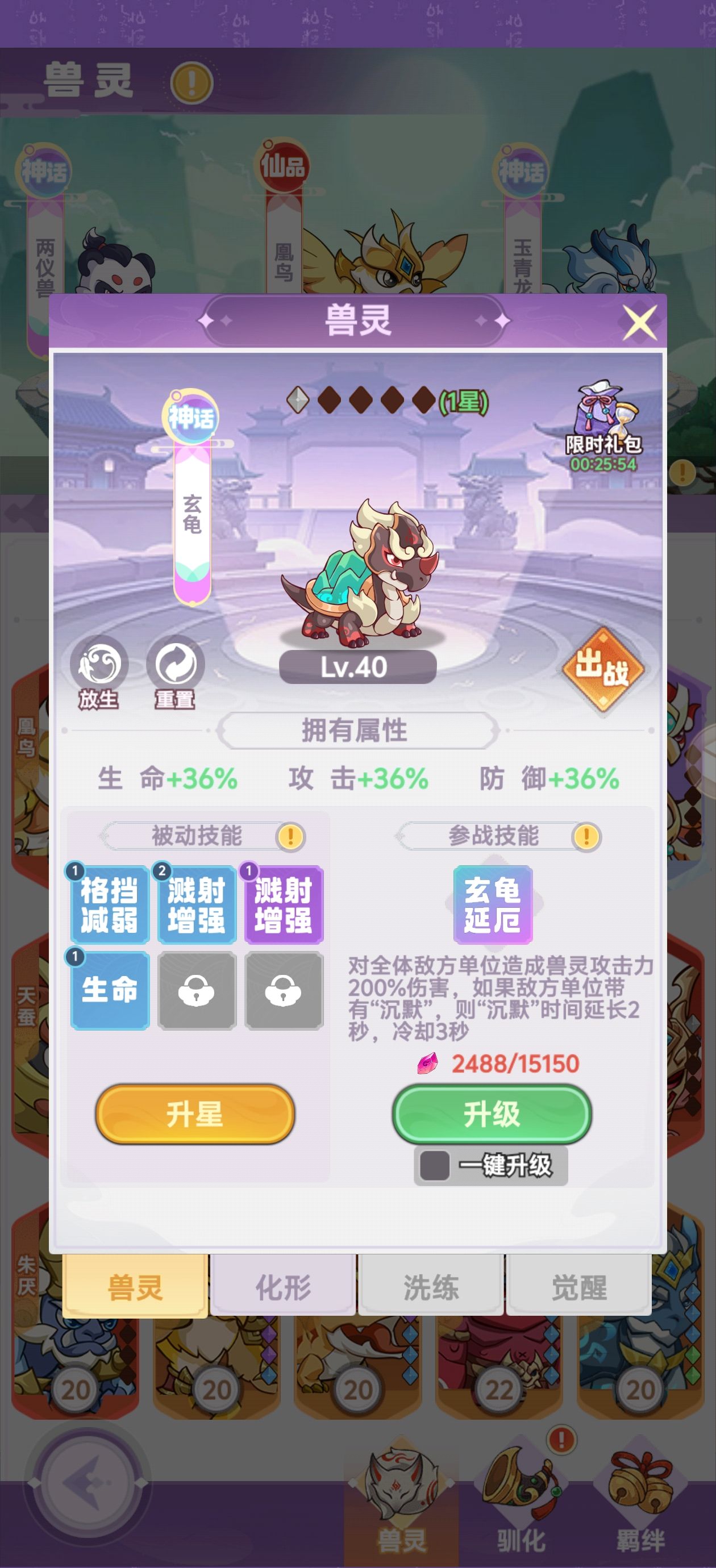Tap the 放生 release icon
Image resolution: width=716 pixels, height=1568 pixels.
point(99,665)
